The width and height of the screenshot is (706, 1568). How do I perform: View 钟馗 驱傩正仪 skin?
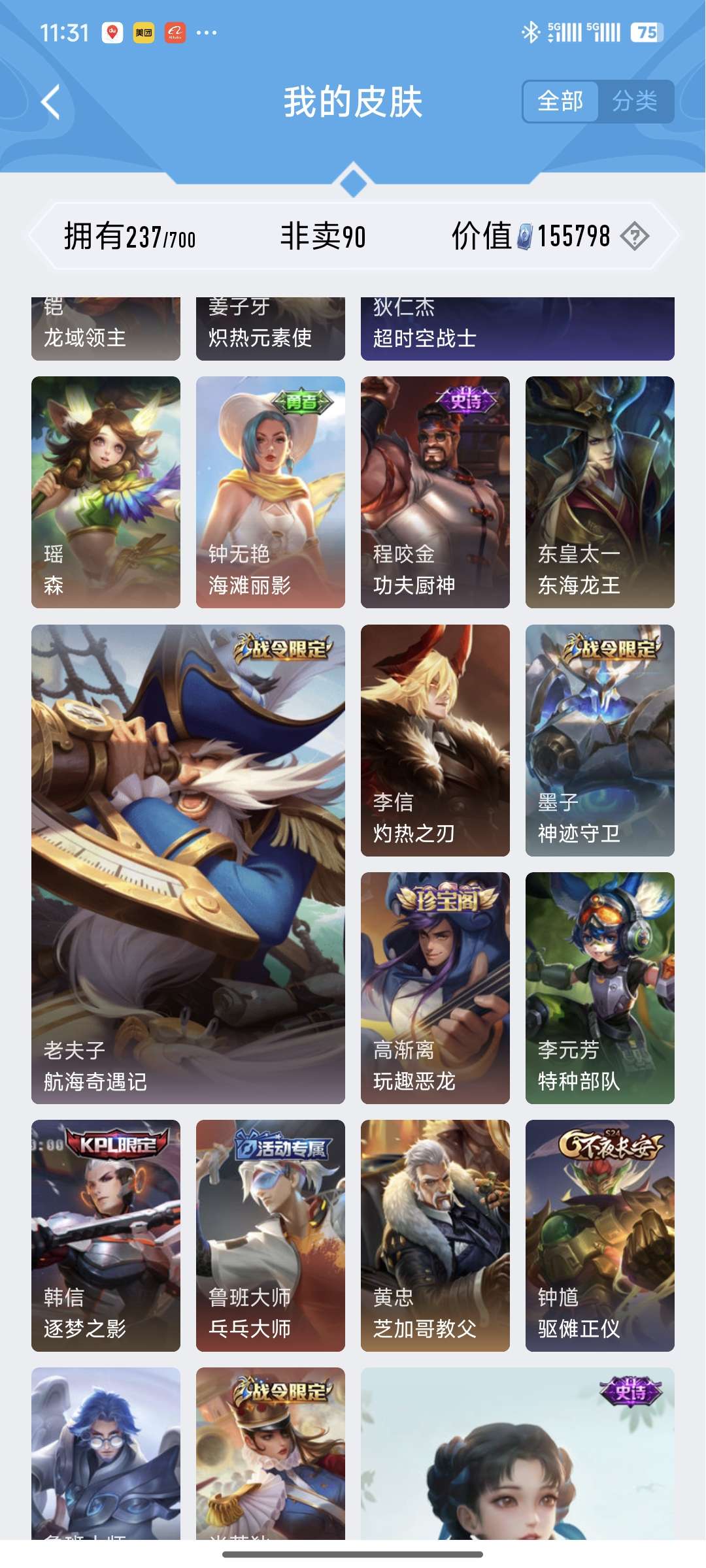600,1235
